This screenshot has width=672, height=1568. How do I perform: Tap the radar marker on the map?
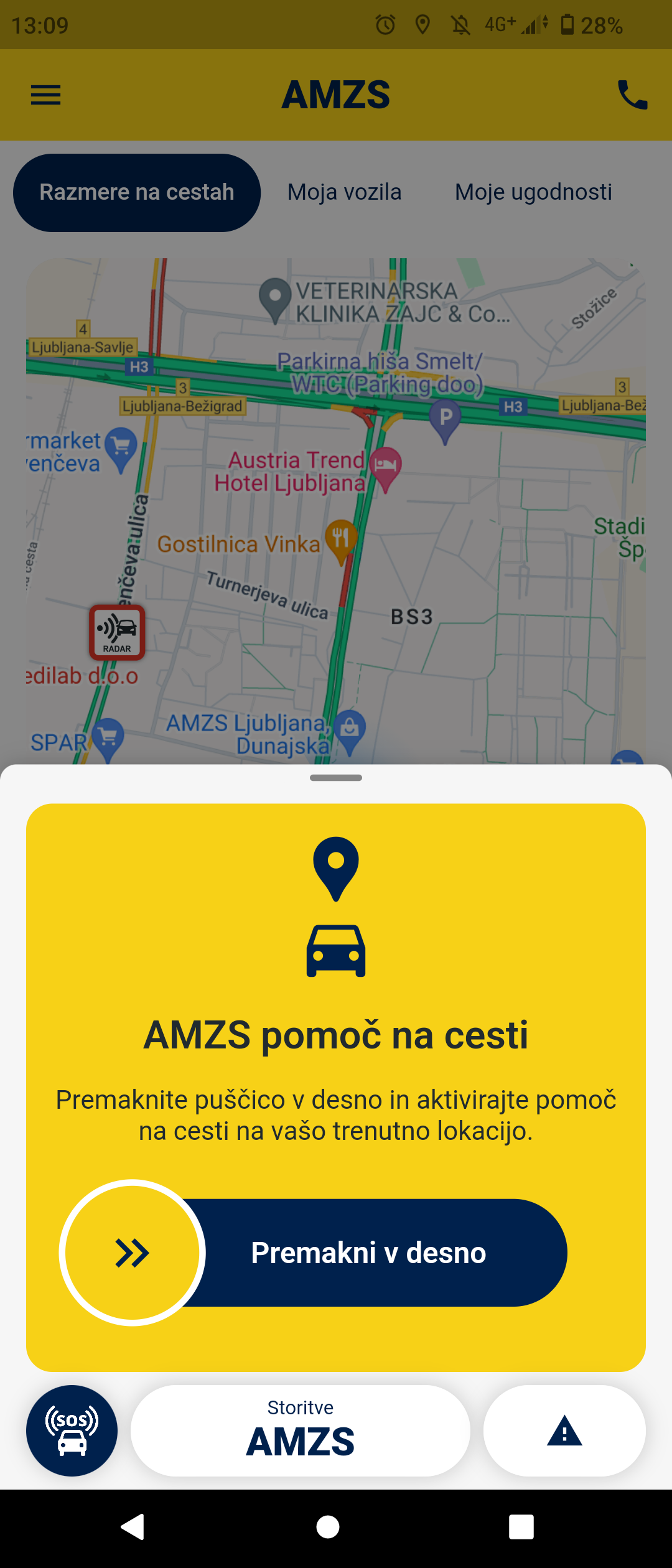pos(117,632)
